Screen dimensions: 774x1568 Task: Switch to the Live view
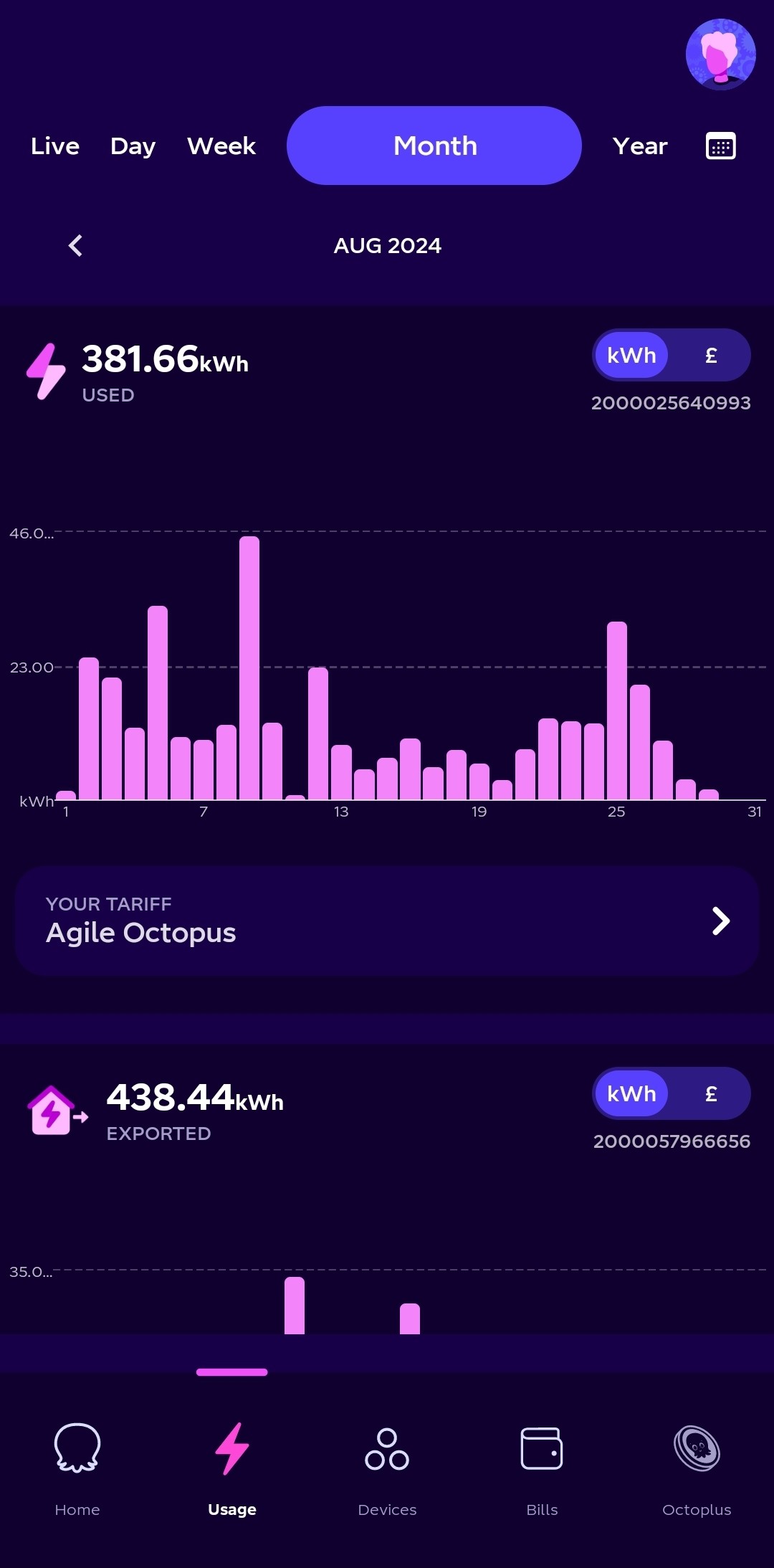[55, 146]
